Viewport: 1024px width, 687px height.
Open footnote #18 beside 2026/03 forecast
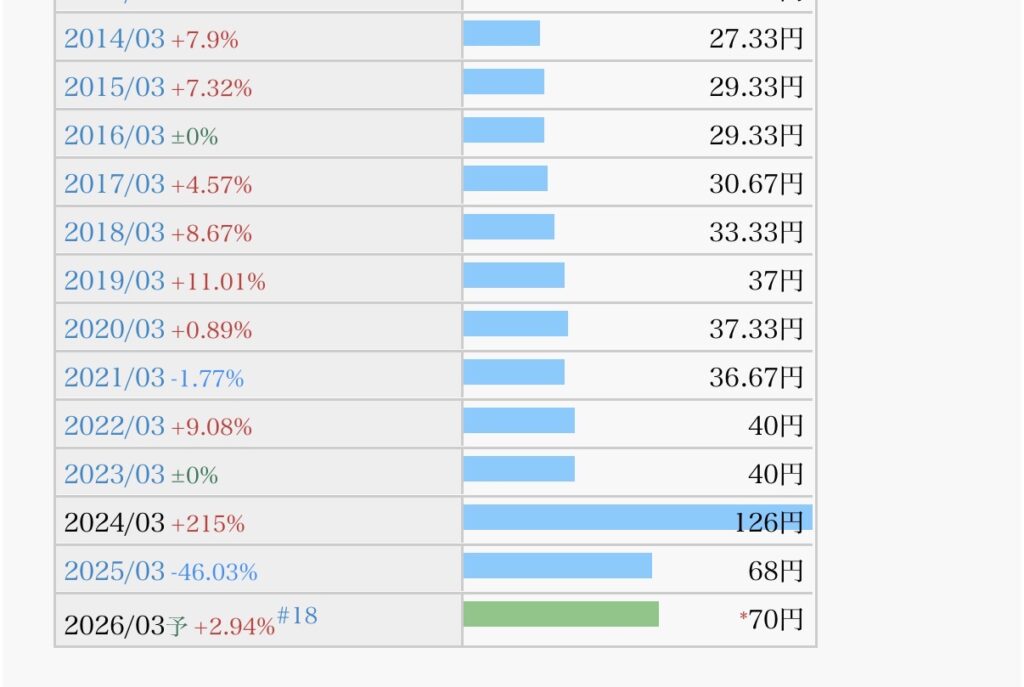pyautogui.click(x=297, y=616)
